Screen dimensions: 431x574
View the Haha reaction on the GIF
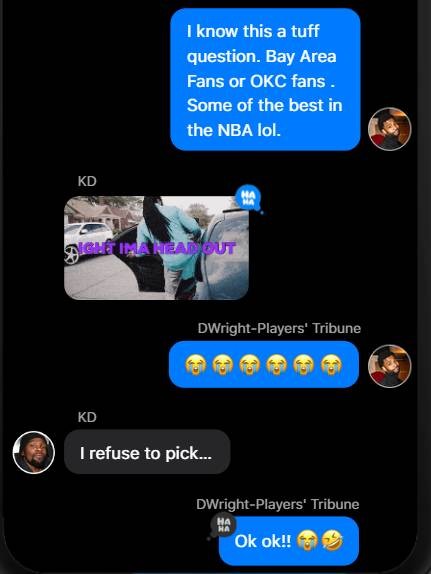coord(249,198)
